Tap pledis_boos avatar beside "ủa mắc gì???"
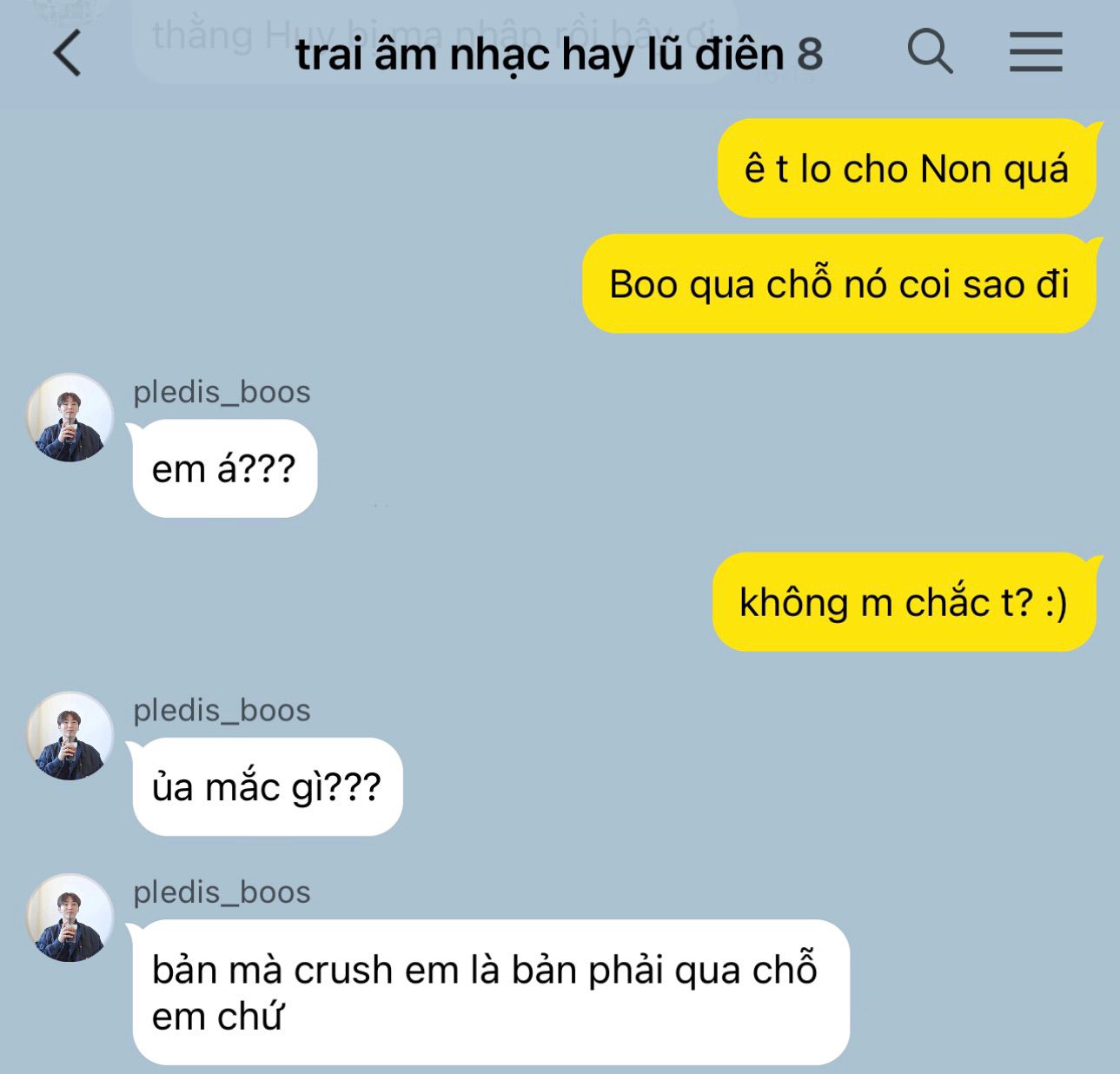Image resolution: width=1120 pixels, height=1074 pixels. click(x=70, y=736)
